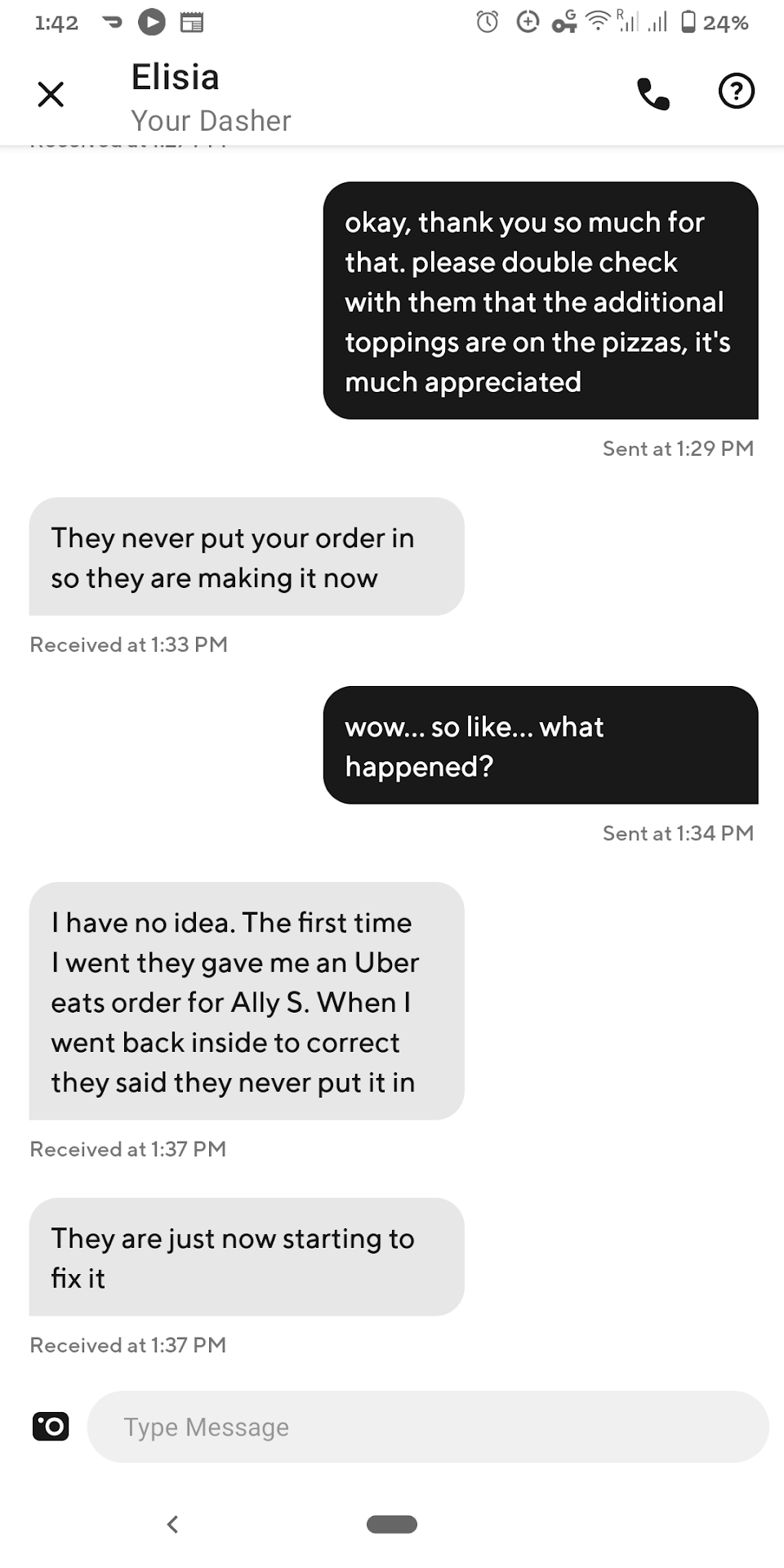Screen dimensions: 784x1568
Task: Open the camera to attach a photo
Action: coord(51,1427)
